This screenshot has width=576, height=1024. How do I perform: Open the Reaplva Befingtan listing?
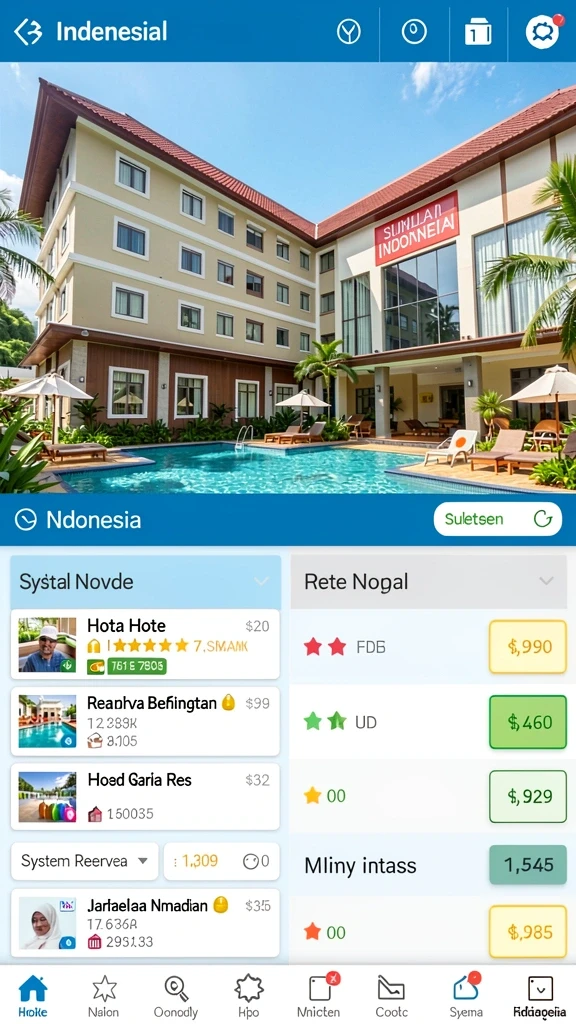pyautogui.click(x=145, y=721)
